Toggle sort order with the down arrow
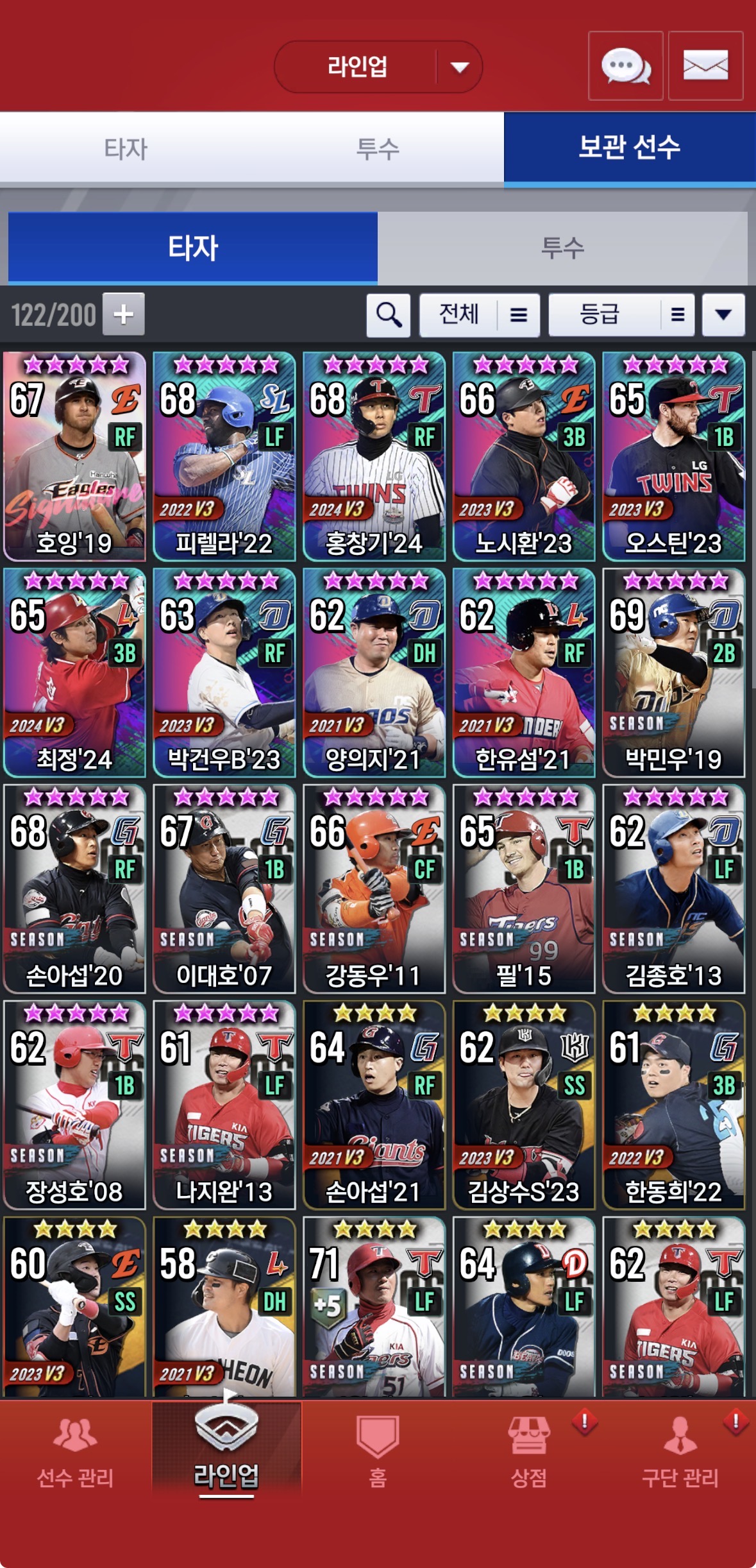The height and width of the screenshot is (1568, 756). [x=723, y=315]
